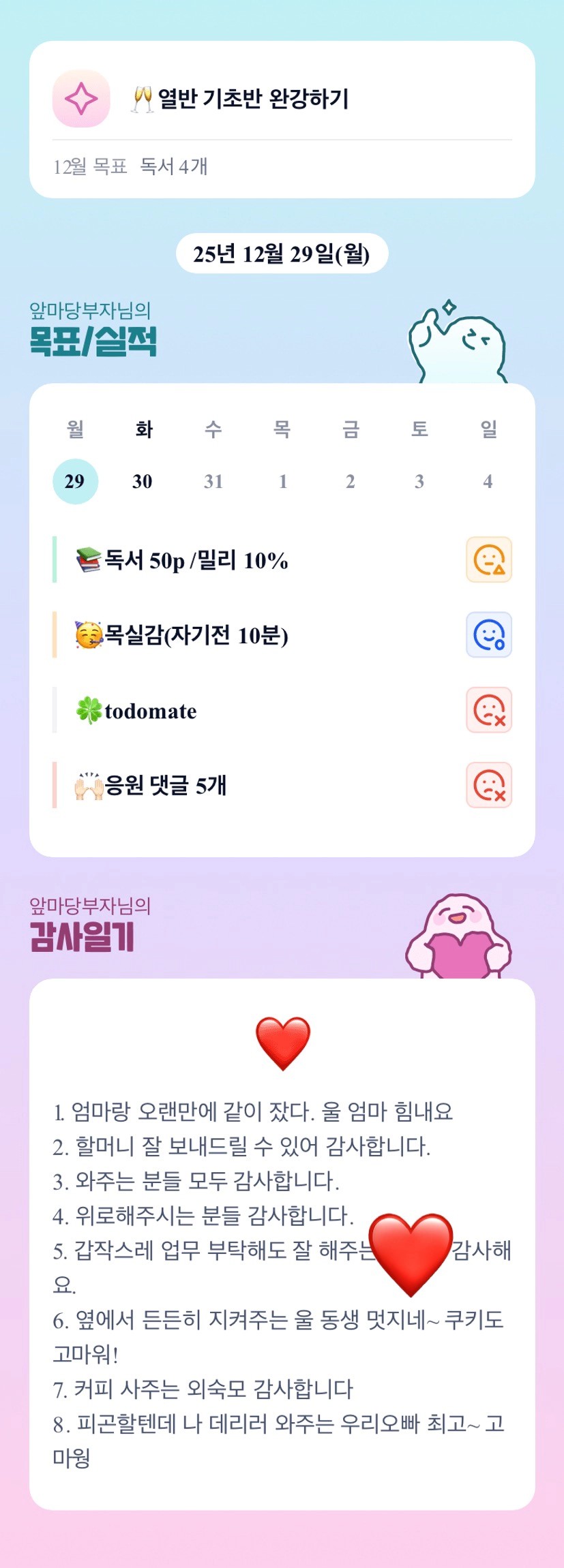Update the status icon for 응원 댓글 5개
Viewport: 564px width, 1568px height.
[x=489, y=785]
